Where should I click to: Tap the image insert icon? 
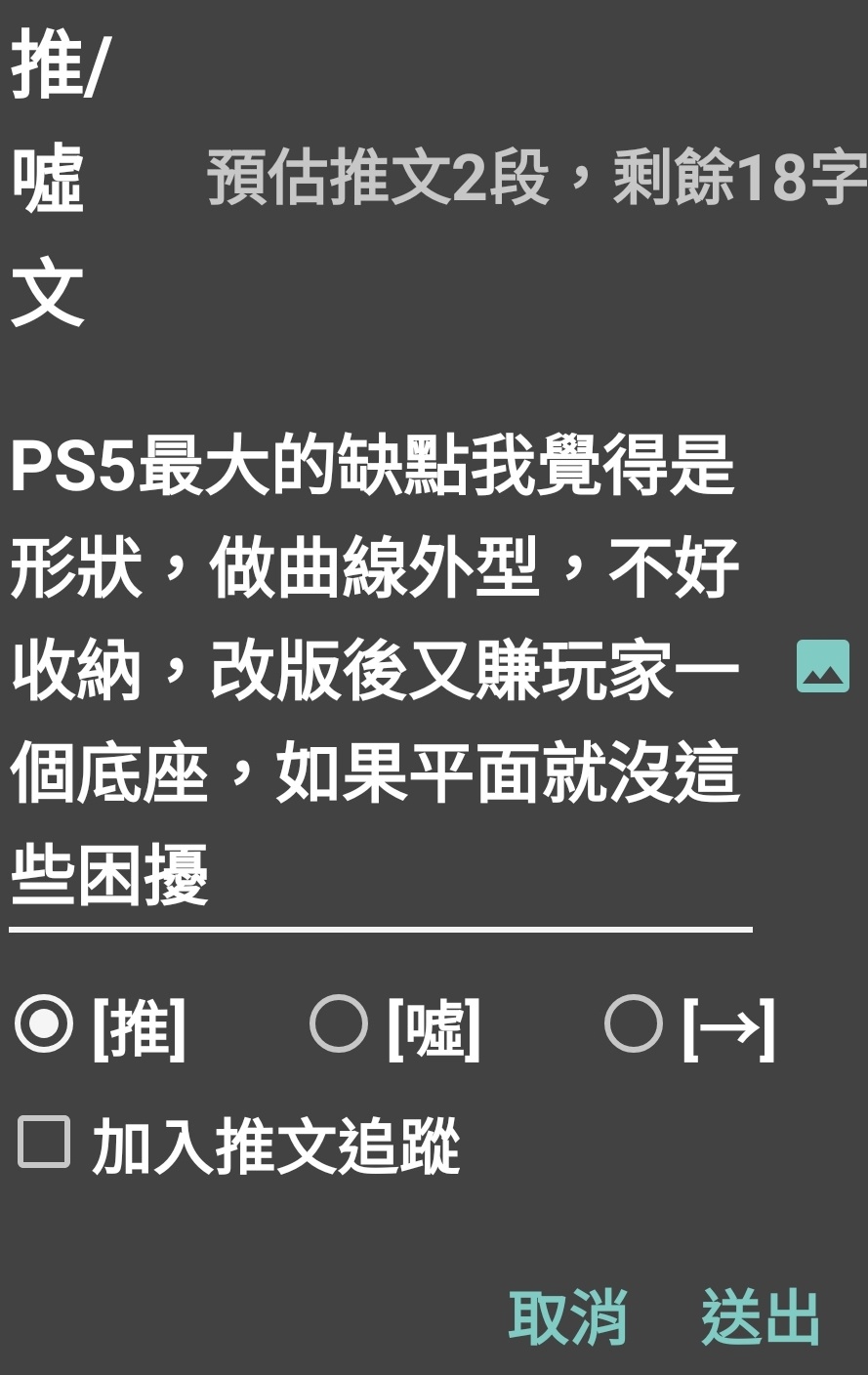coord(822,666)
